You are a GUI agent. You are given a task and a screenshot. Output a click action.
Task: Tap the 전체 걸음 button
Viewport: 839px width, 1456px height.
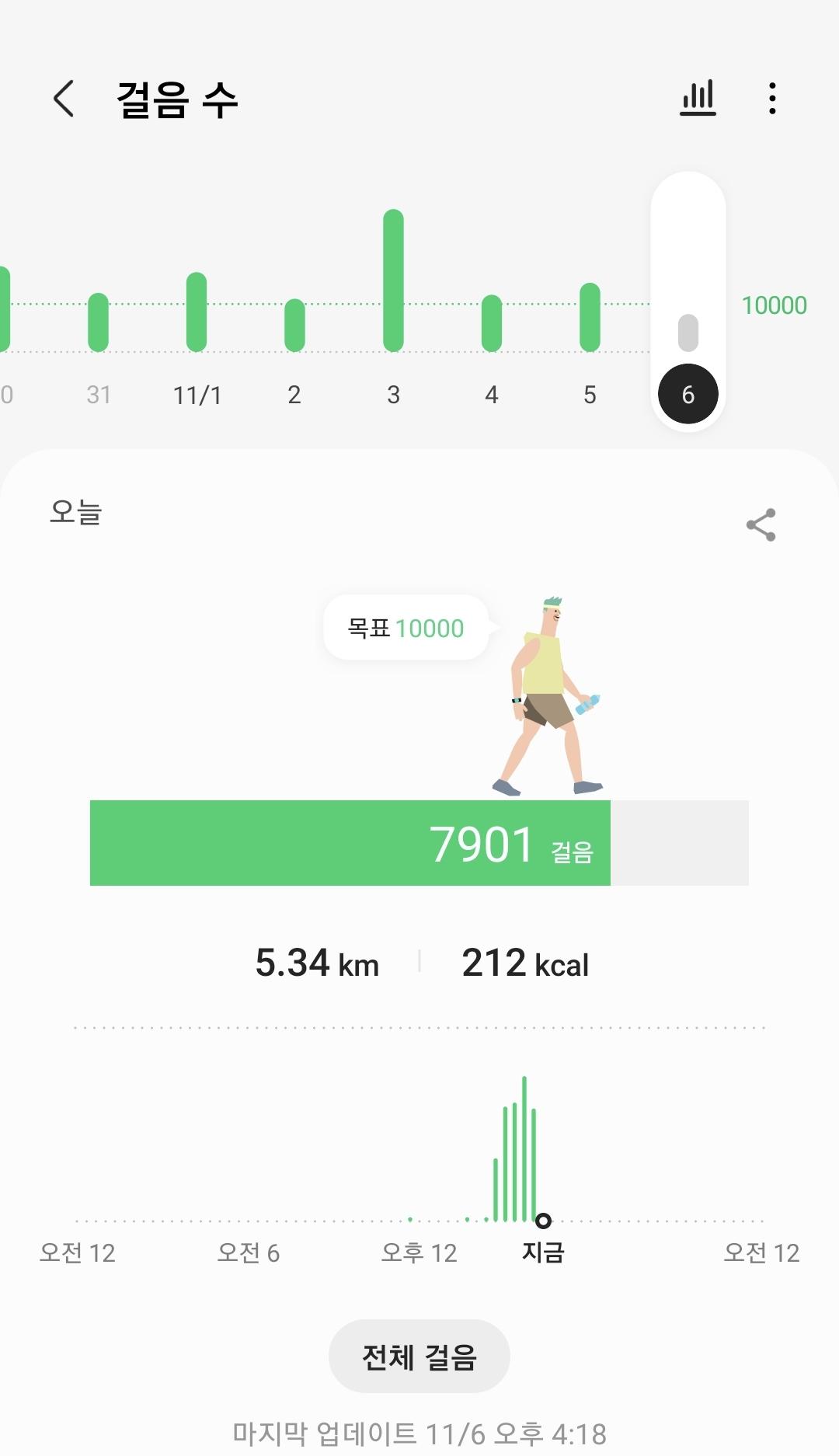click(x=419, y=1356)
